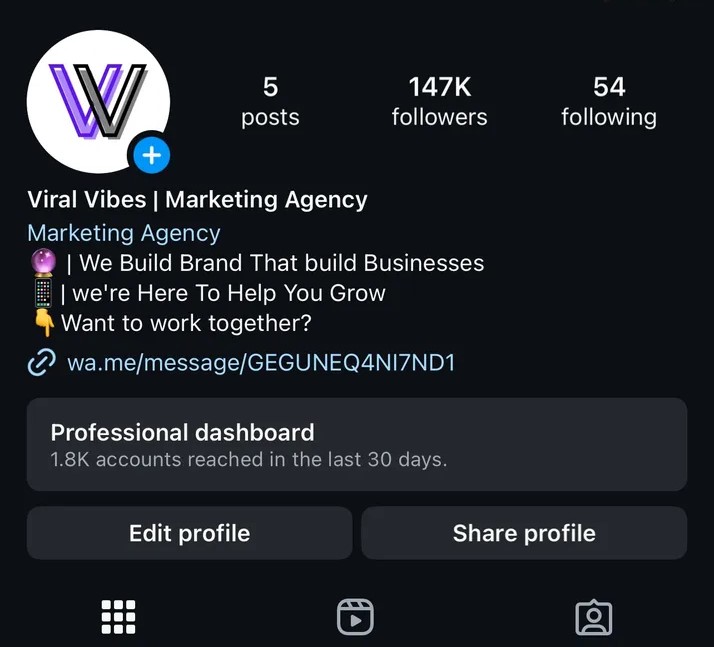This screenshot has width=714, height=647.
Task: Switch to the Reels tab
Action: [355, 617]
